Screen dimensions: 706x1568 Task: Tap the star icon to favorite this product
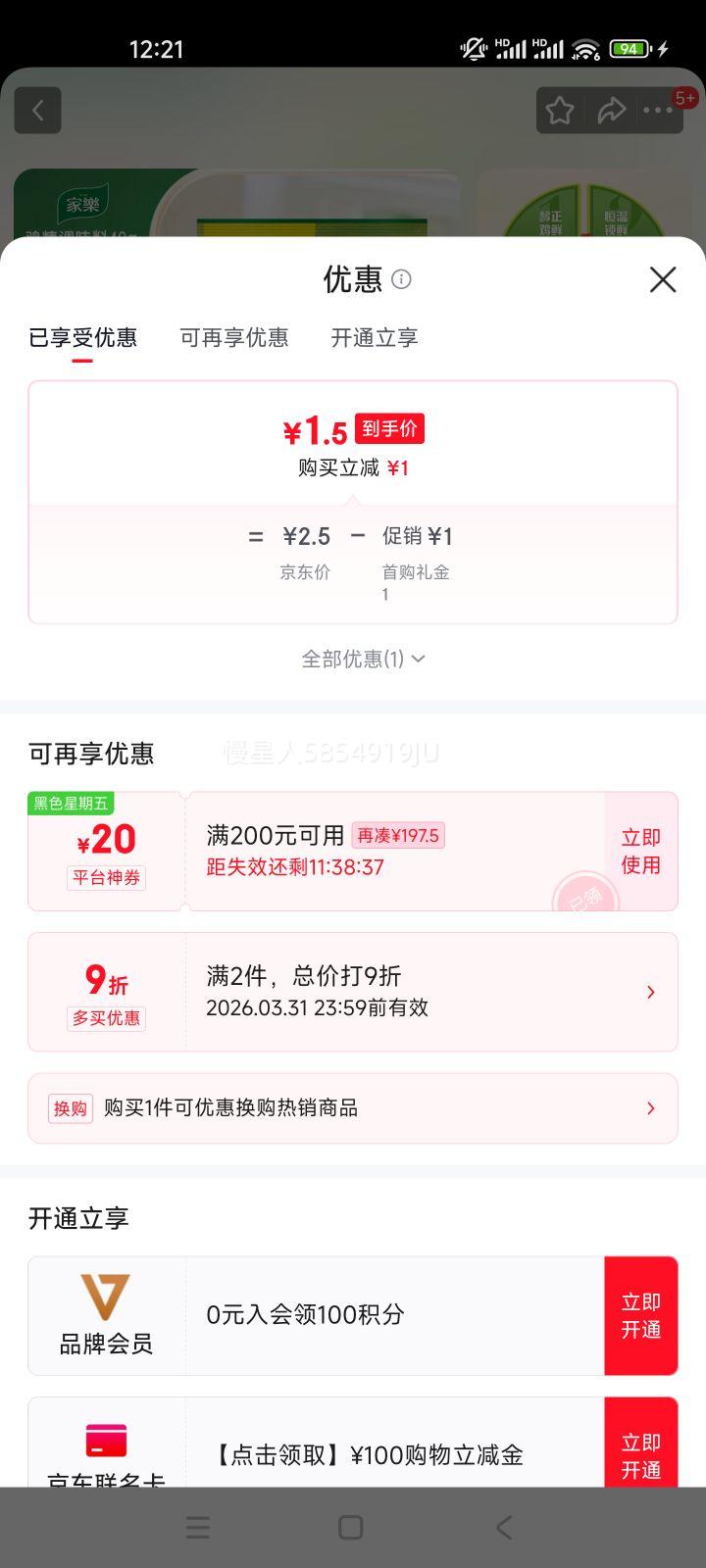[560, 110]
